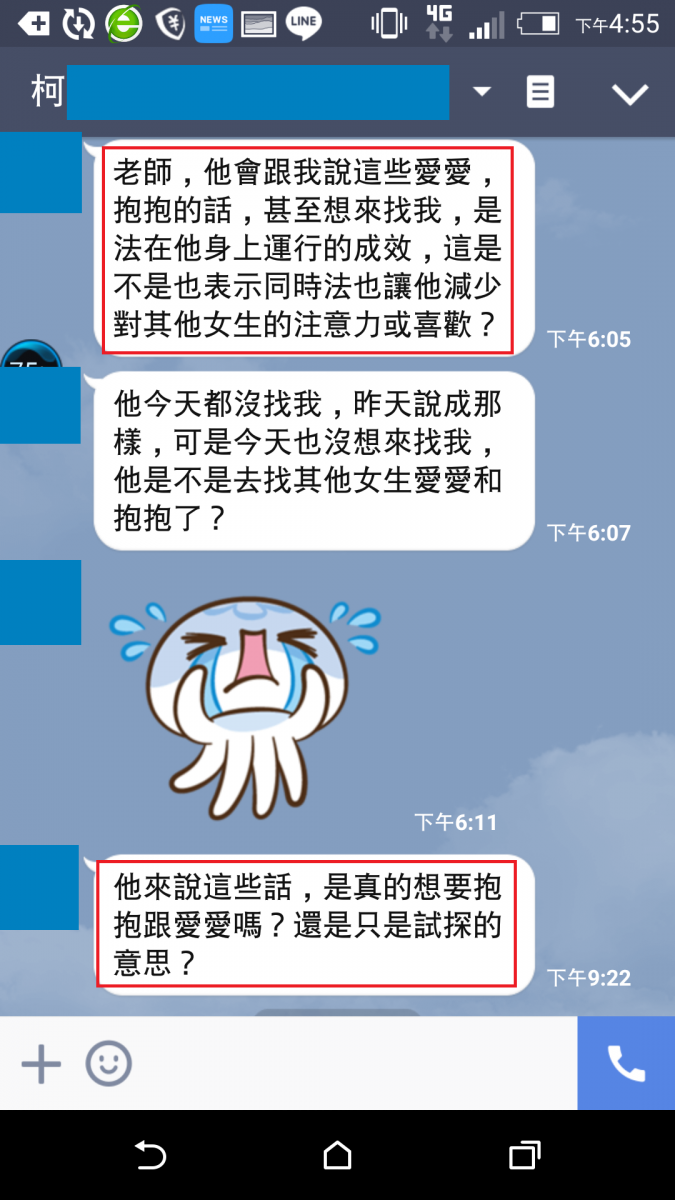Open recent apps from navigation bar

[x=524, y=1156]
